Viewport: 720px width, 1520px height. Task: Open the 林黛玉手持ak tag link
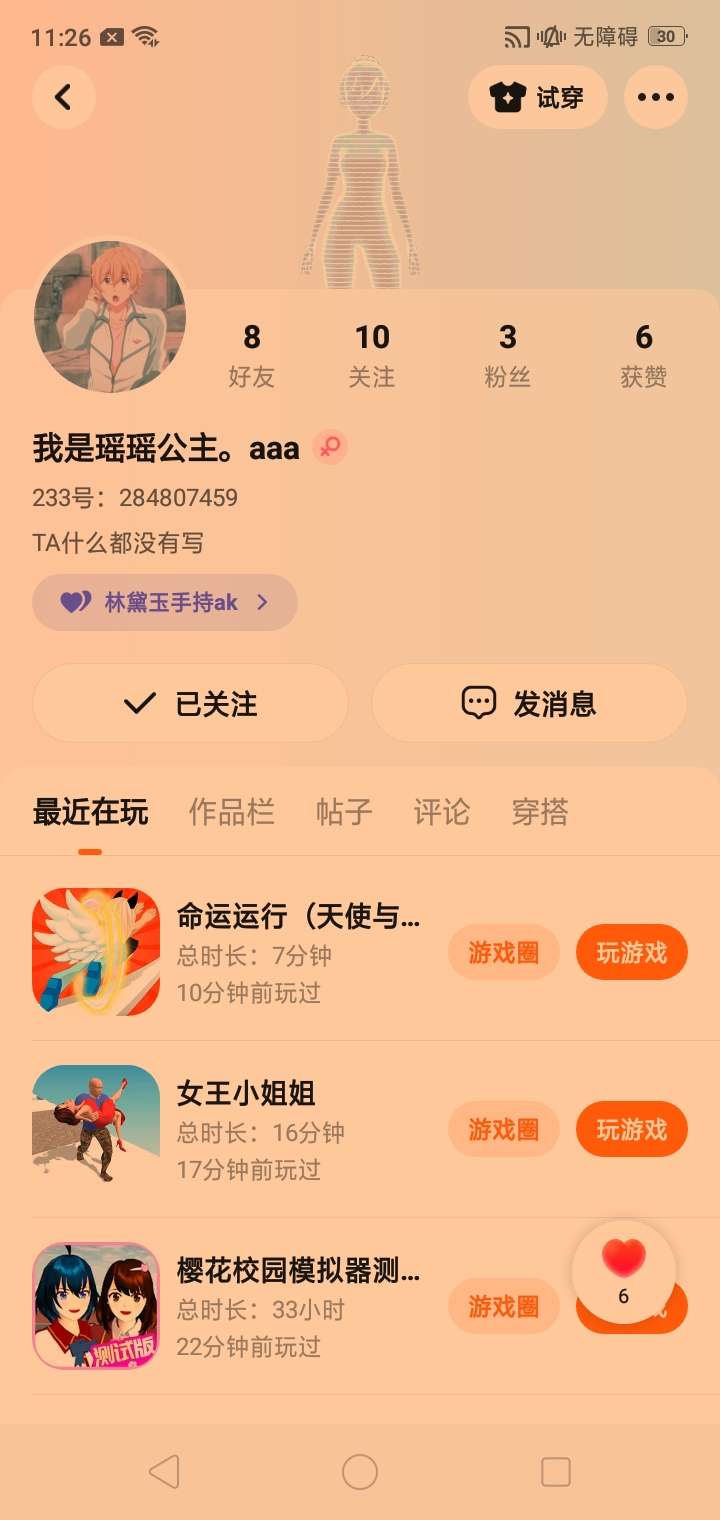(x=165, y=602)
